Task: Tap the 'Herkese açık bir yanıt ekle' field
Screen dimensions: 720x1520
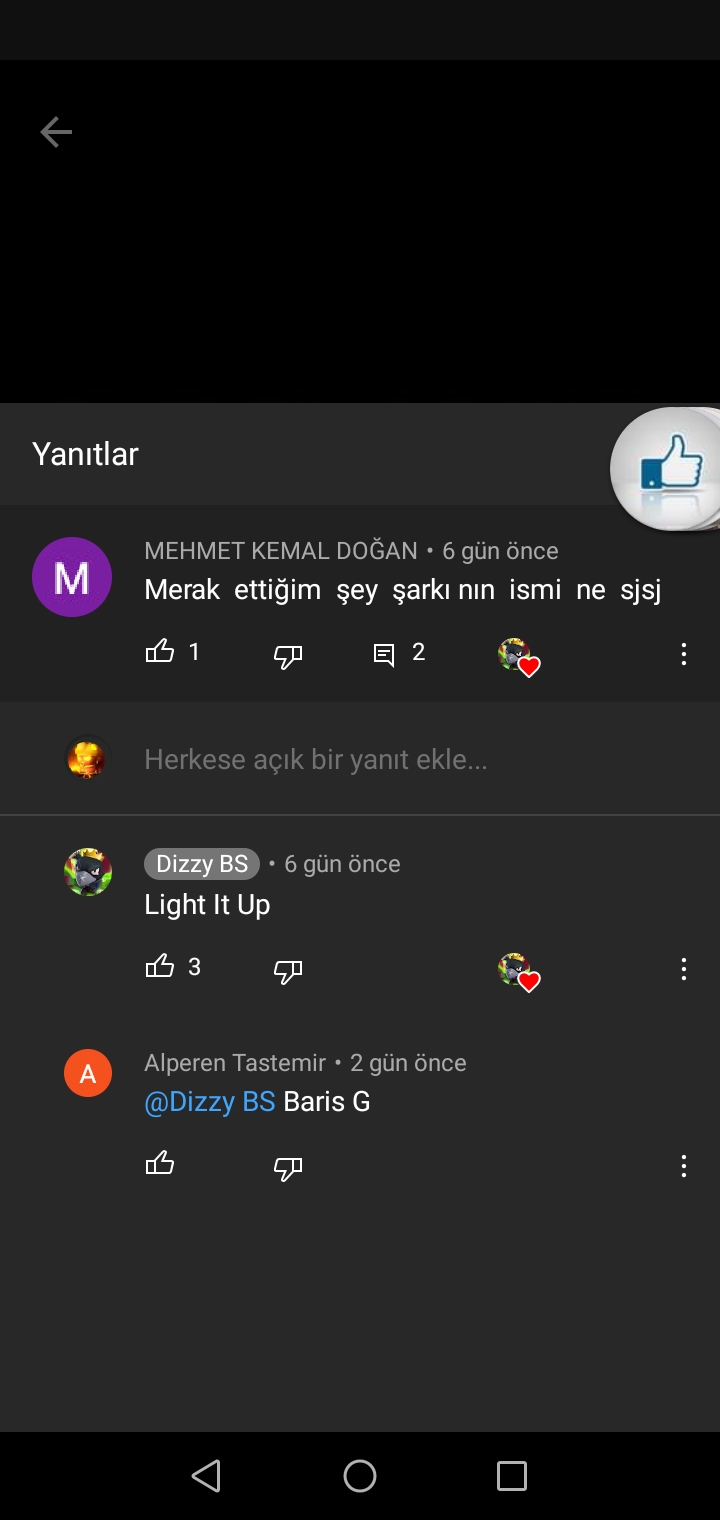Action: coord(315,759)
